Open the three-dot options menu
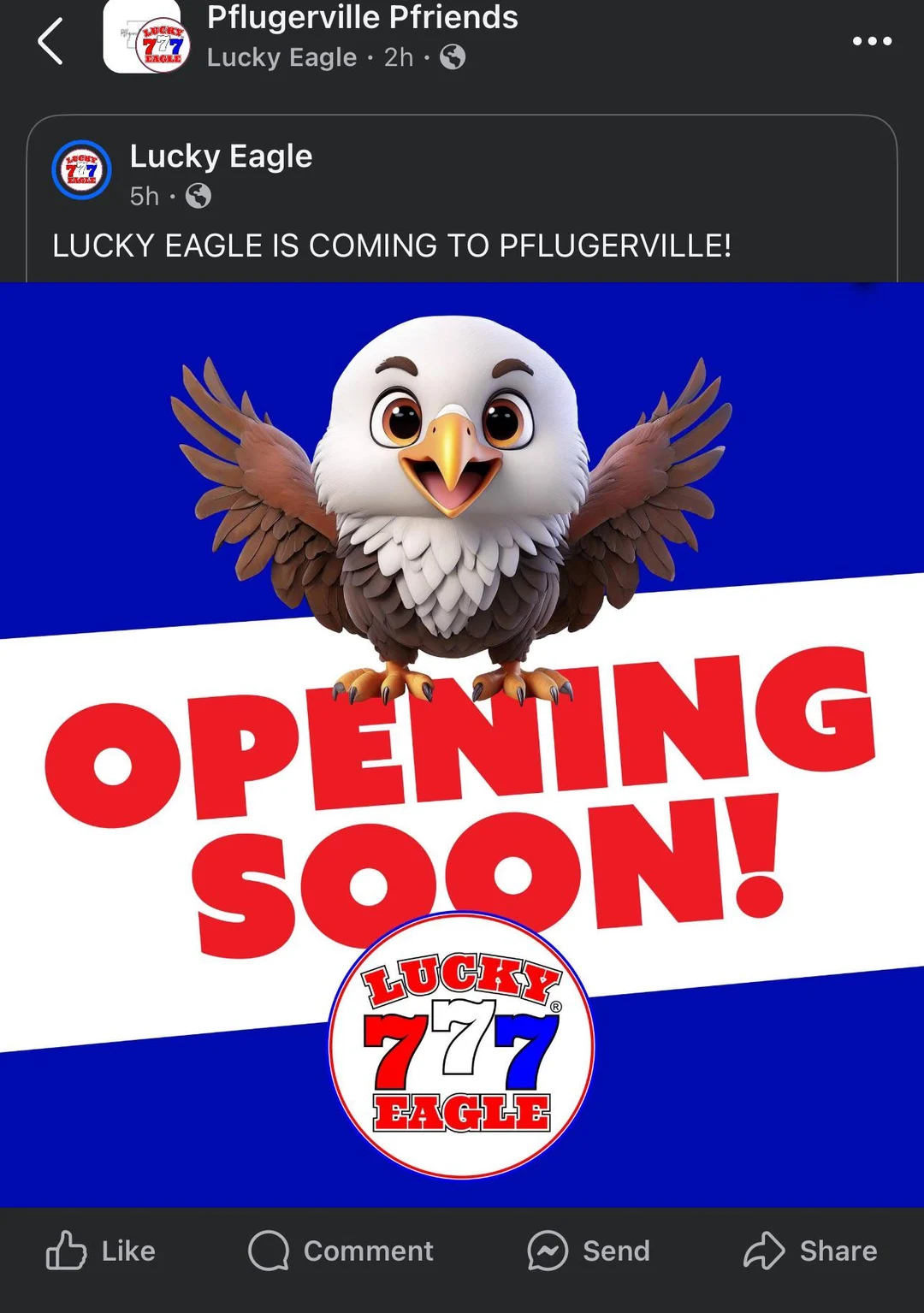The height and width of the screenshot is (1313, 924). tap(872, 40)
